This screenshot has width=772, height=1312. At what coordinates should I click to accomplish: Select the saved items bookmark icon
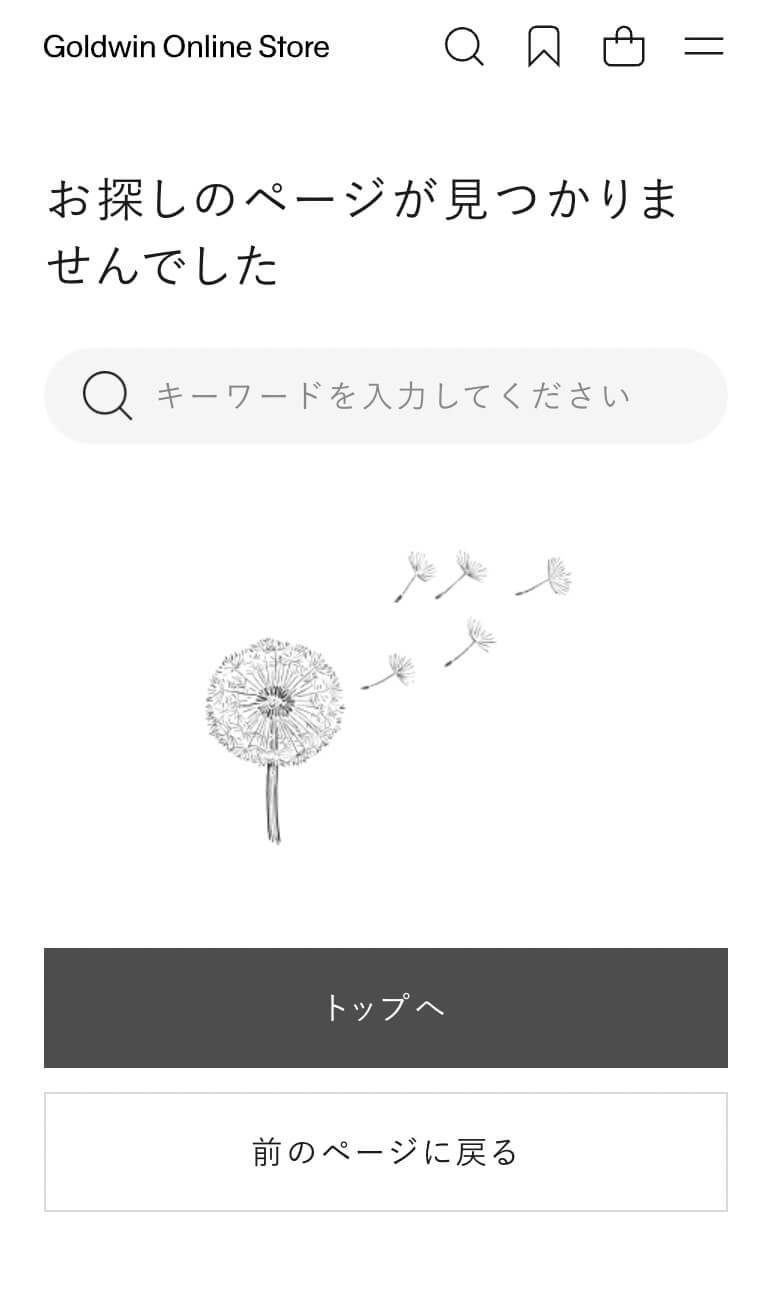click(x=543, y=46)
